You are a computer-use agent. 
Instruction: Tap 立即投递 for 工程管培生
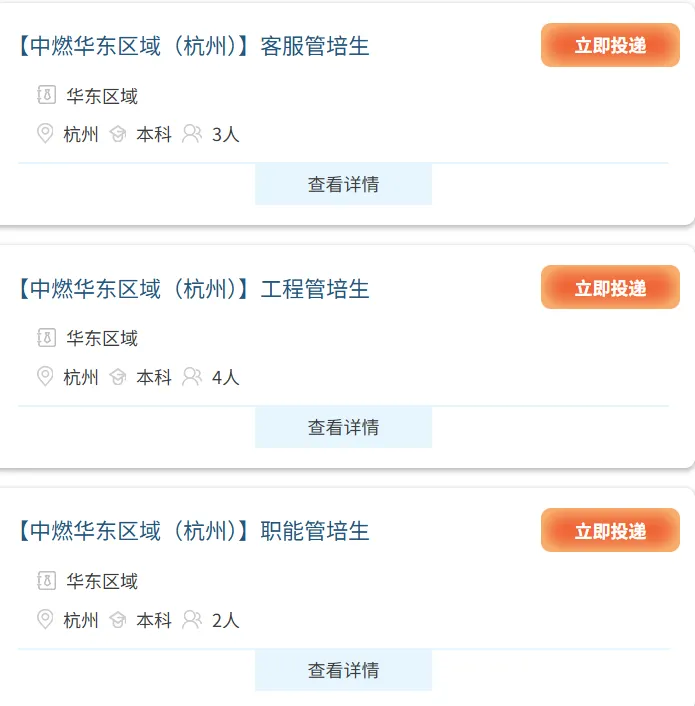tap(610, 288)
